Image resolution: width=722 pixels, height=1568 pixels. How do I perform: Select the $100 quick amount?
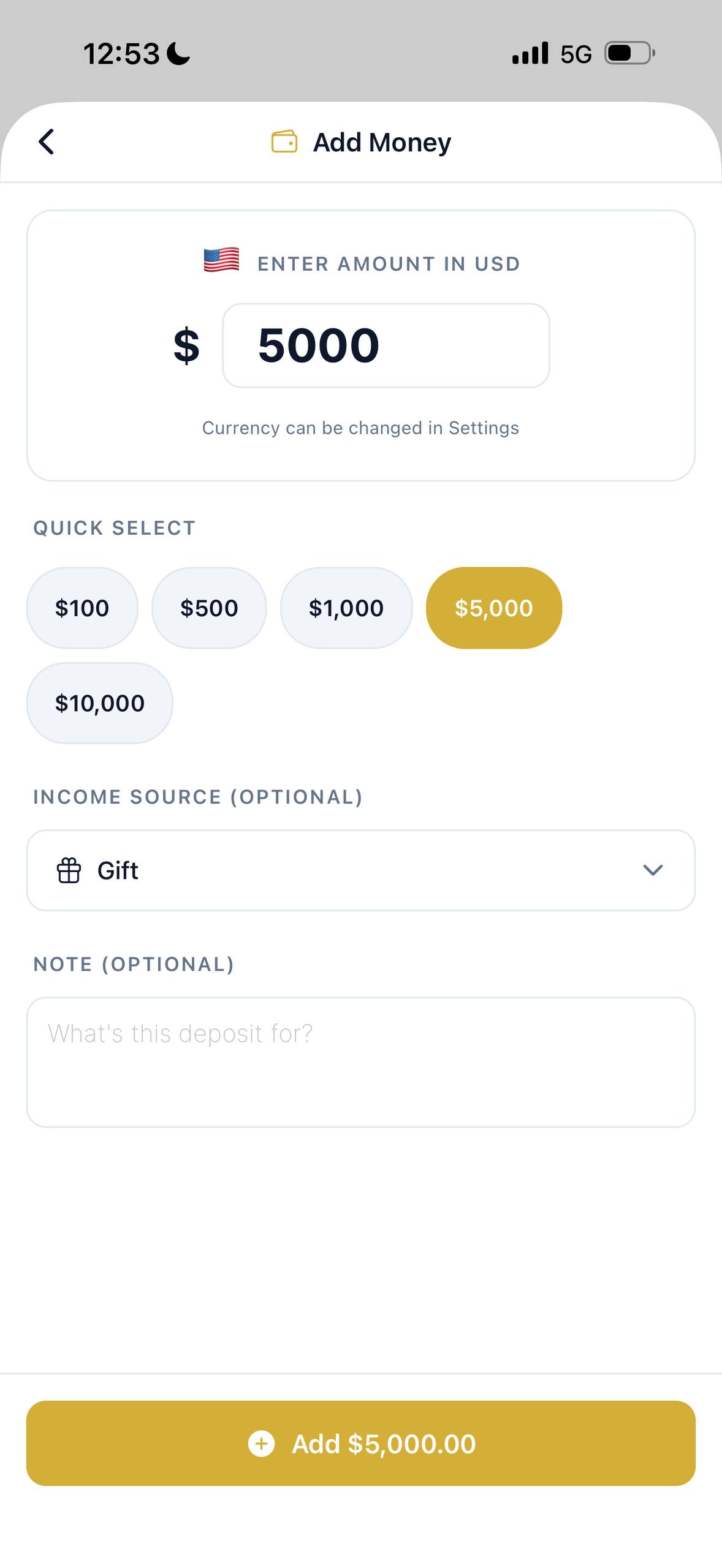[82, 607]
